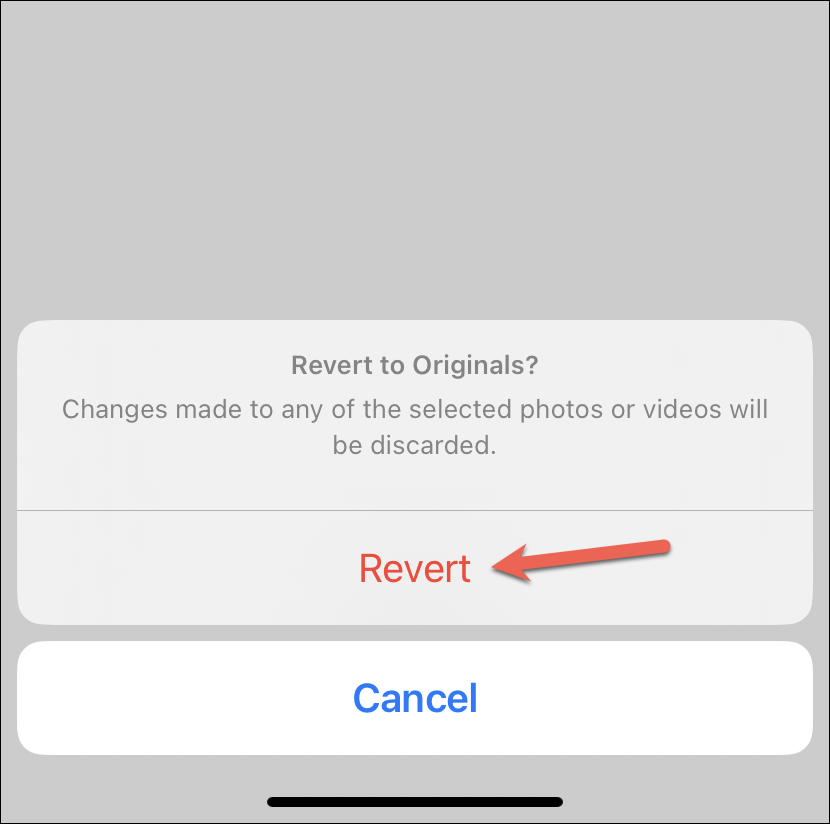Confirm Revert to original photos
This screenshot has width=830, height=824.
[414, 568]
